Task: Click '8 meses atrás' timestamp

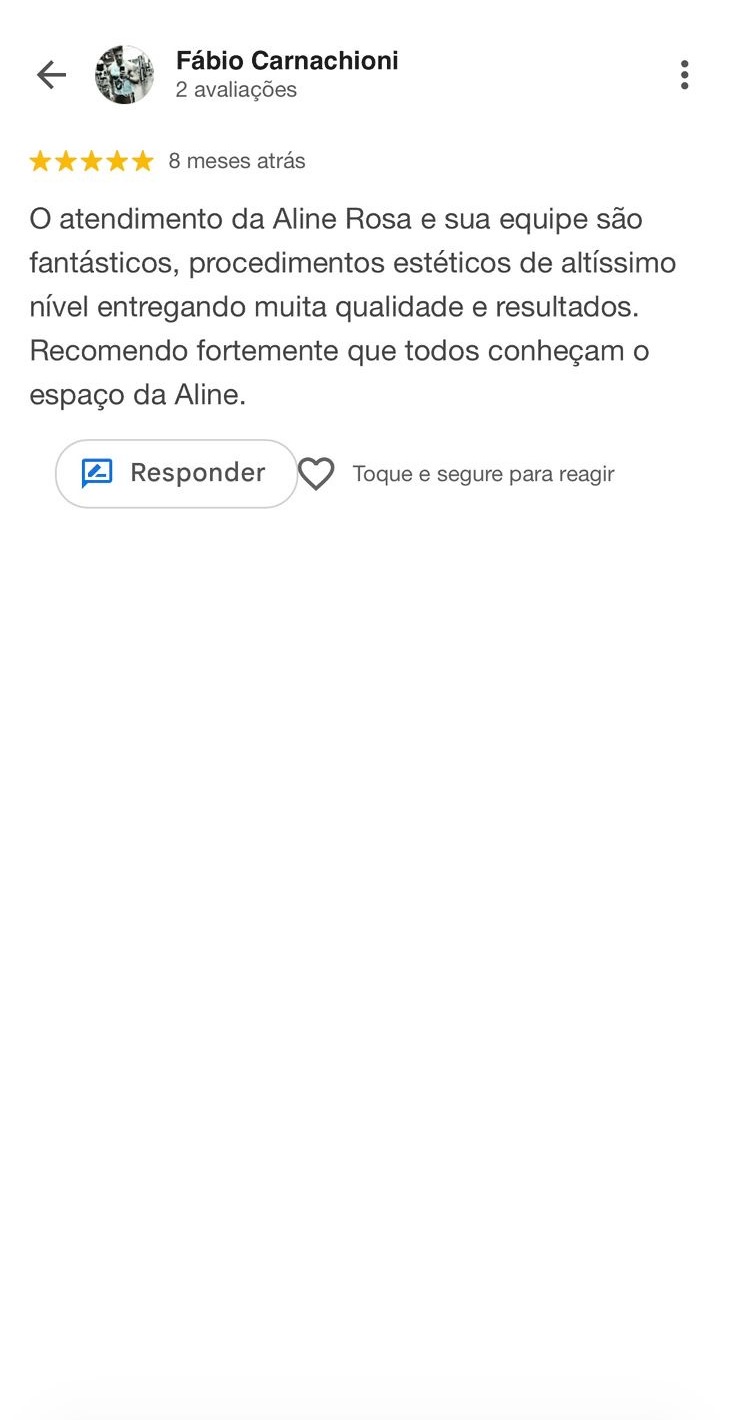Action: (x=235, y=160)
